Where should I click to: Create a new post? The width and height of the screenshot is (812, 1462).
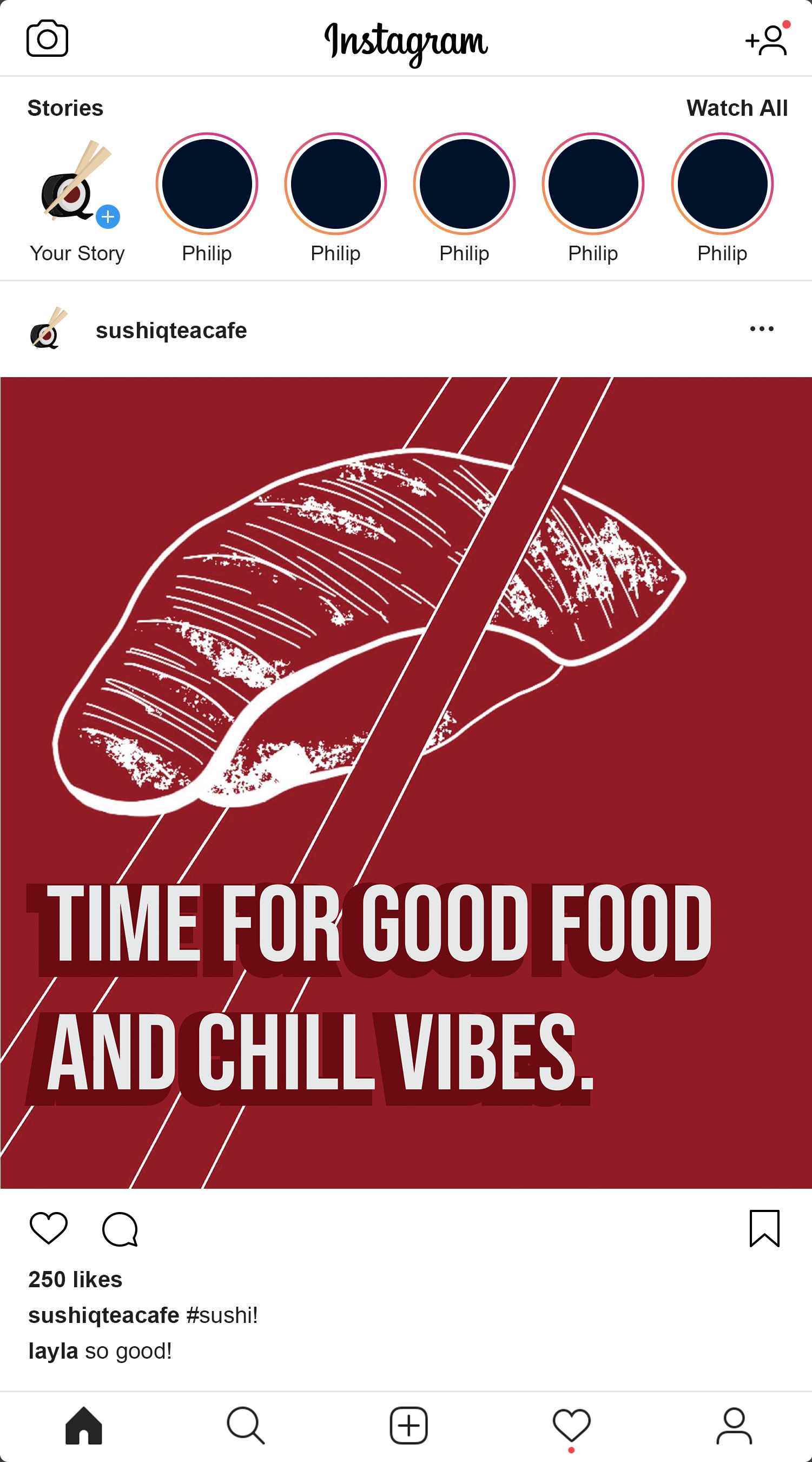tap(408, 1426)
